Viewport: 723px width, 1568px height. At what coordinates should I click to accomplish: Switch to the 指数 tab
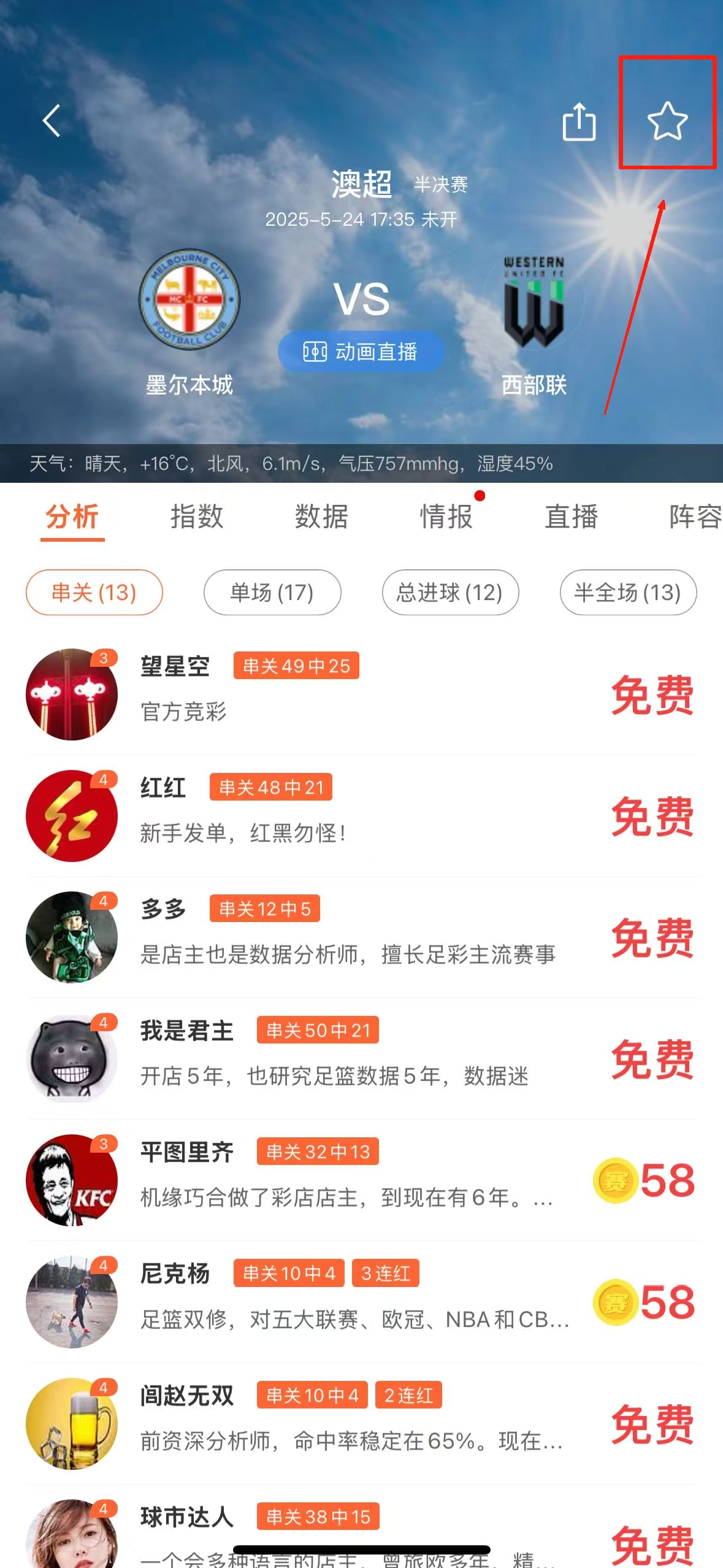[x=197, y=517]
